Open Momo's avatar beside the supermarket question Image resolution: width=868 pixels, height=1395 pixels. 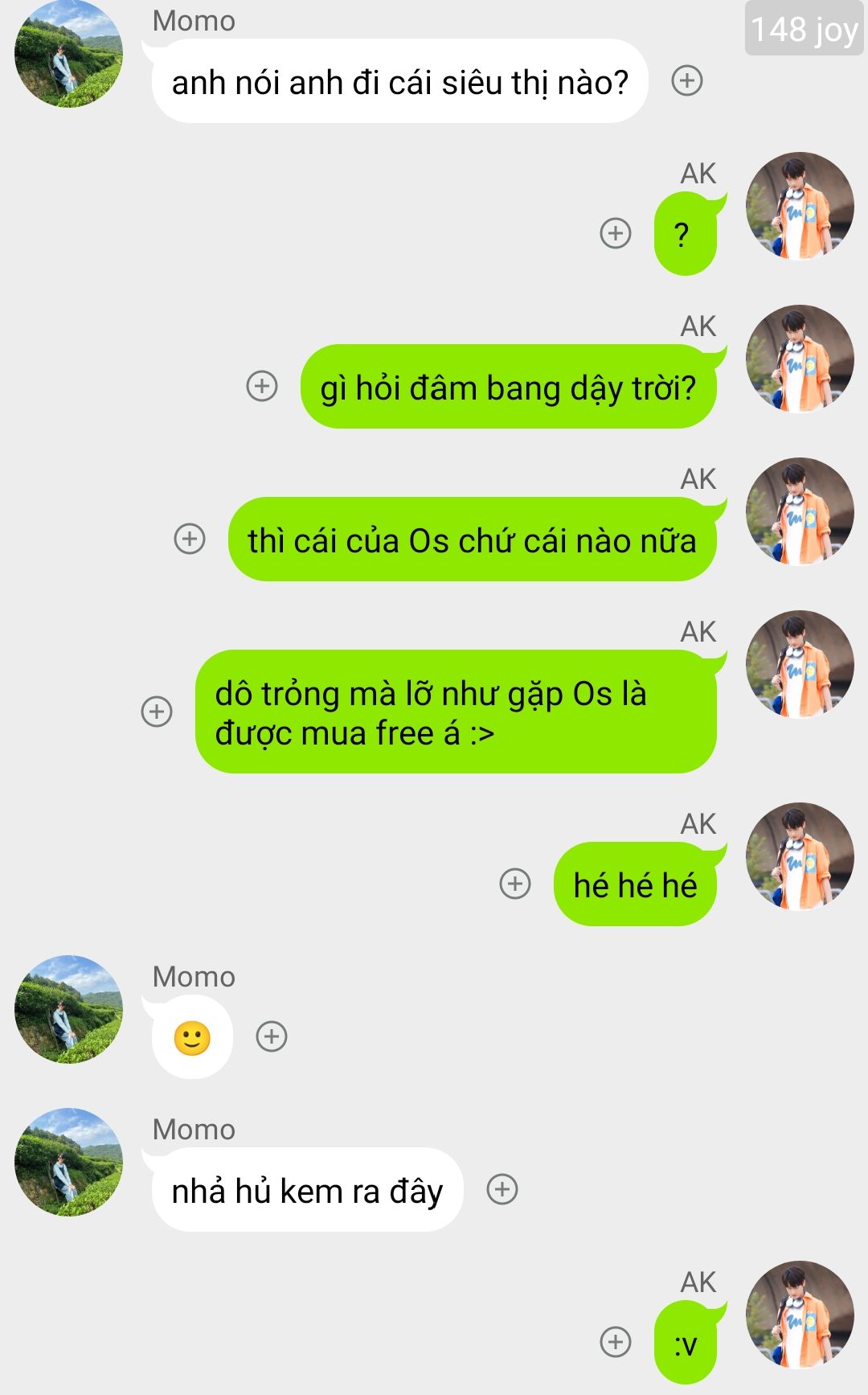(x=69, y=54)
